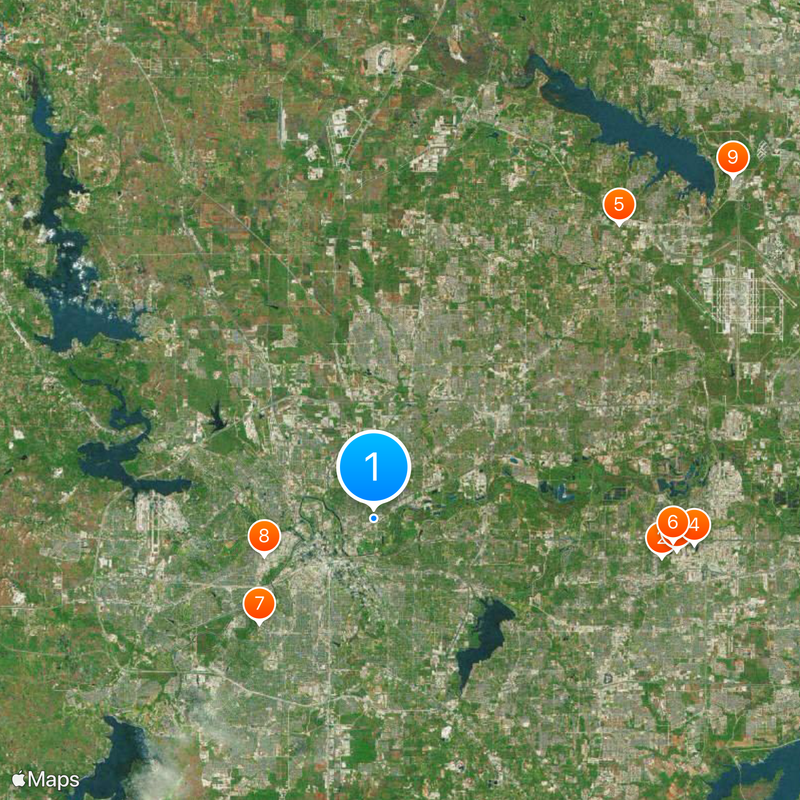The image size is (800, 800).
Task: Tap map pin number 9
Action: [733, 157]
